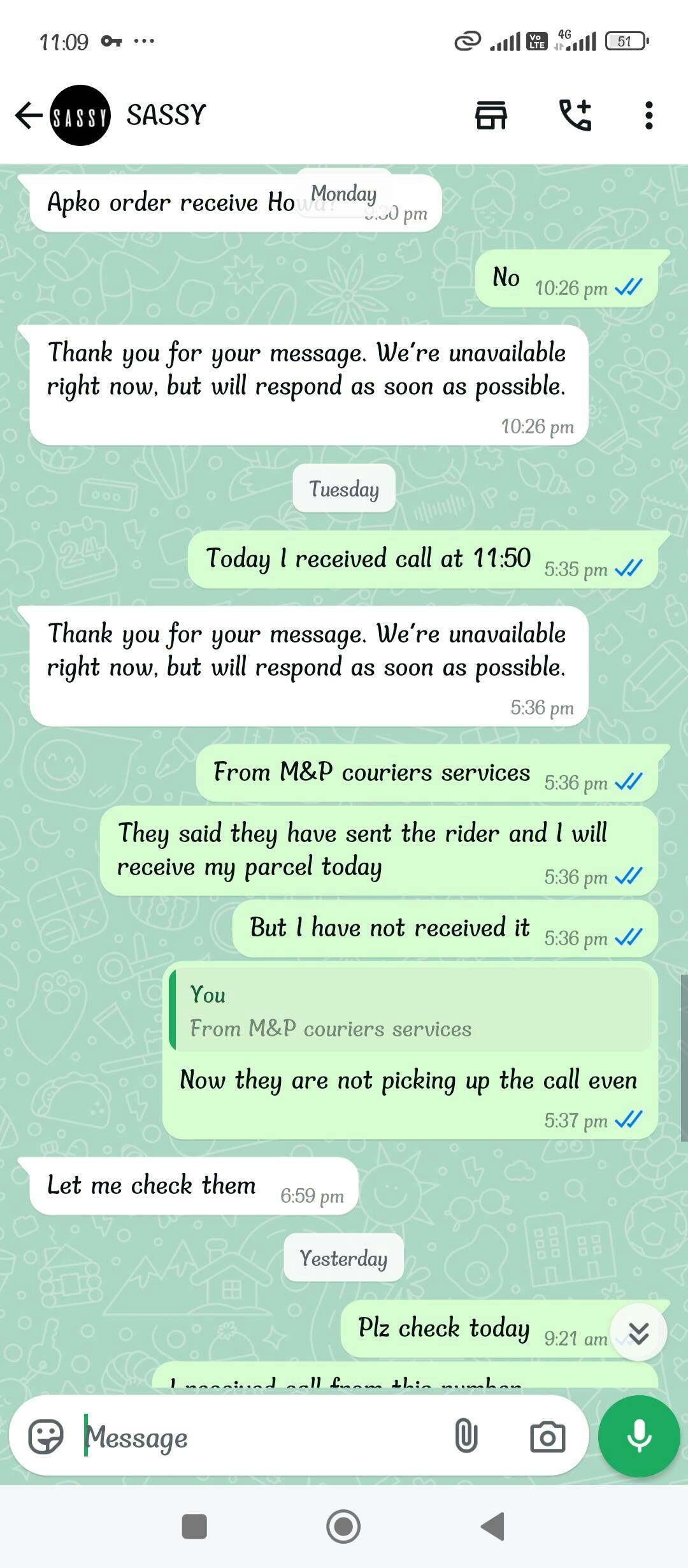688x1568 pixels.
Task: Open the camera to send a photo
Action: point(547,1437)
